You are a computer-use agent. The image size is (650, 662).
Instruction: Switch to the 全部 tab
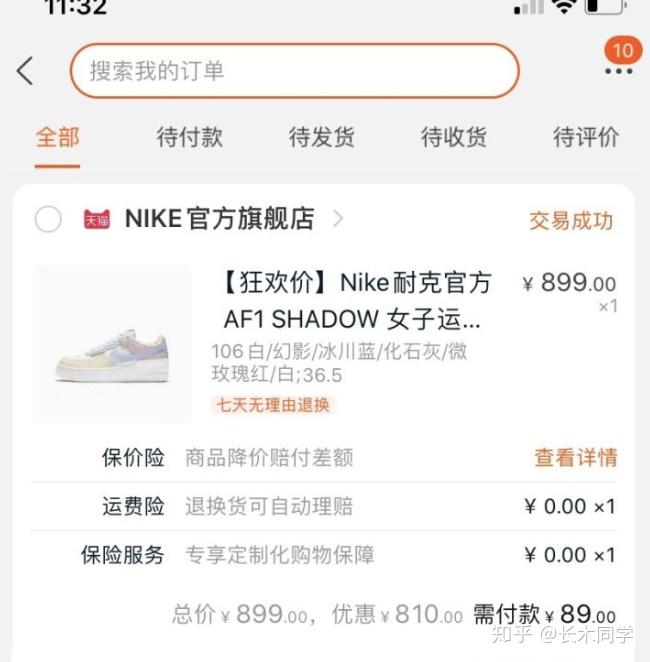pos(57,138)
